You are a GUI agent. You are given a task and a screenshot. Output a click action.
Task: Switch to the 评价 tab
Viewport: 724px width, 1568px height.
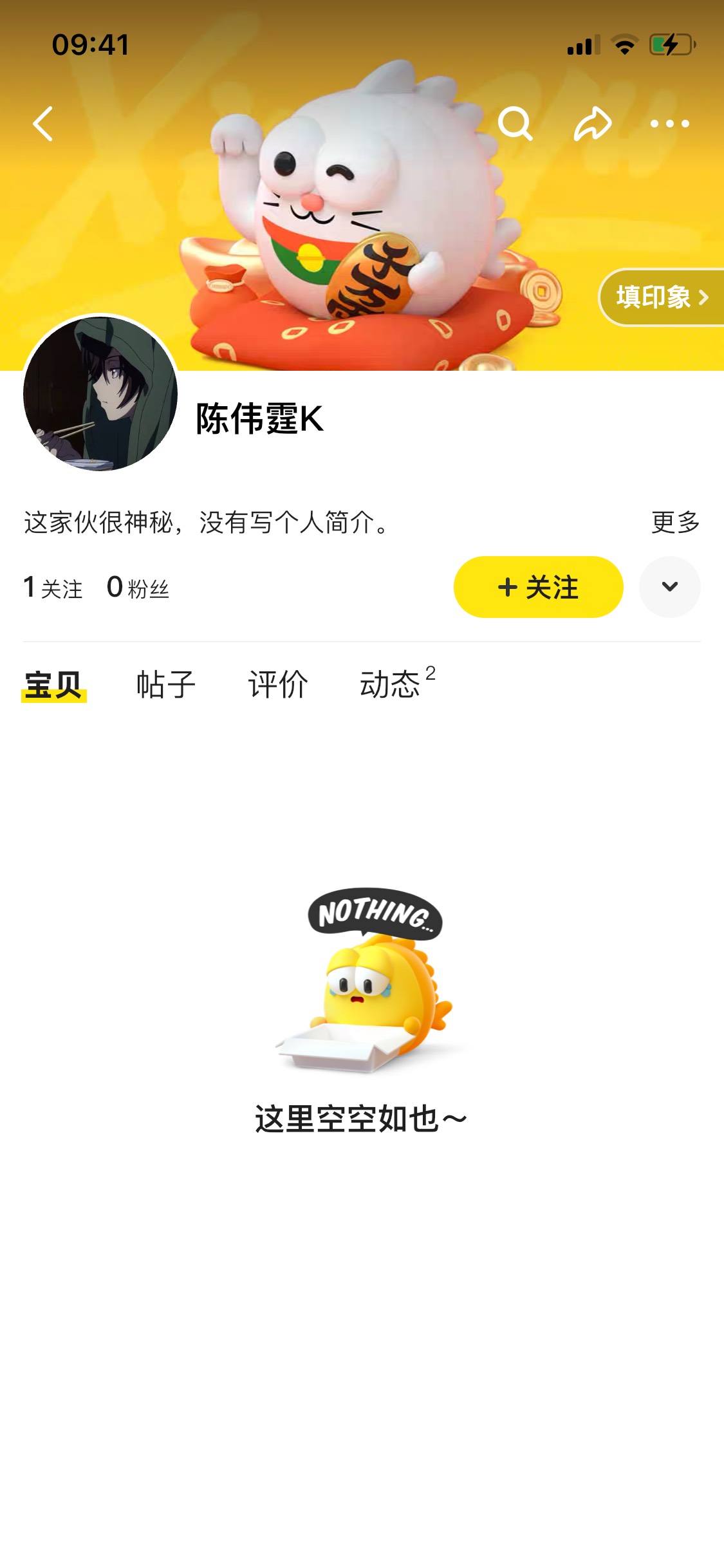coord(278,684)
